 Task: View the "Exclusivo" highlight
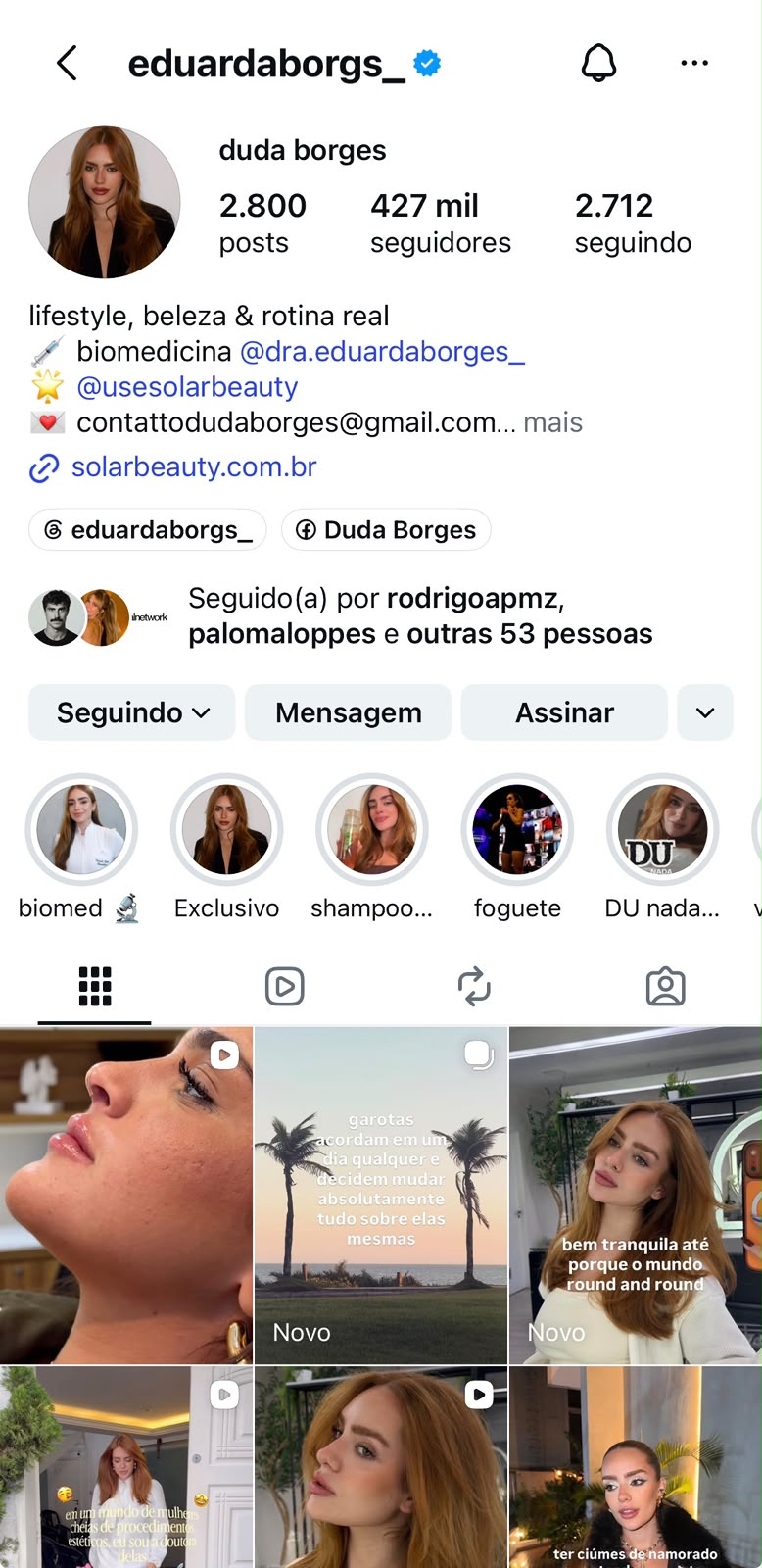click(226, 830)
